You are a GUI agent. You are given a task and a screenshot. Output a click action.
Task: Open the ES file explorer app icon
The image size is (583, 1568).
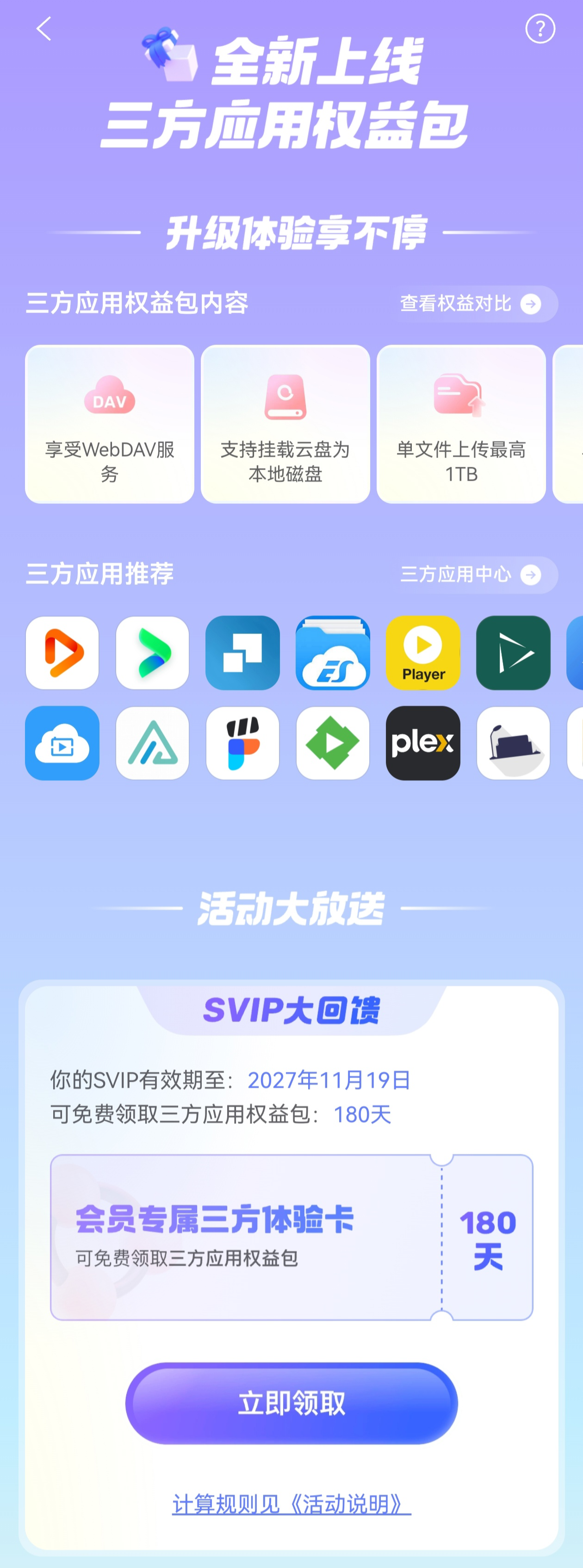333,652
